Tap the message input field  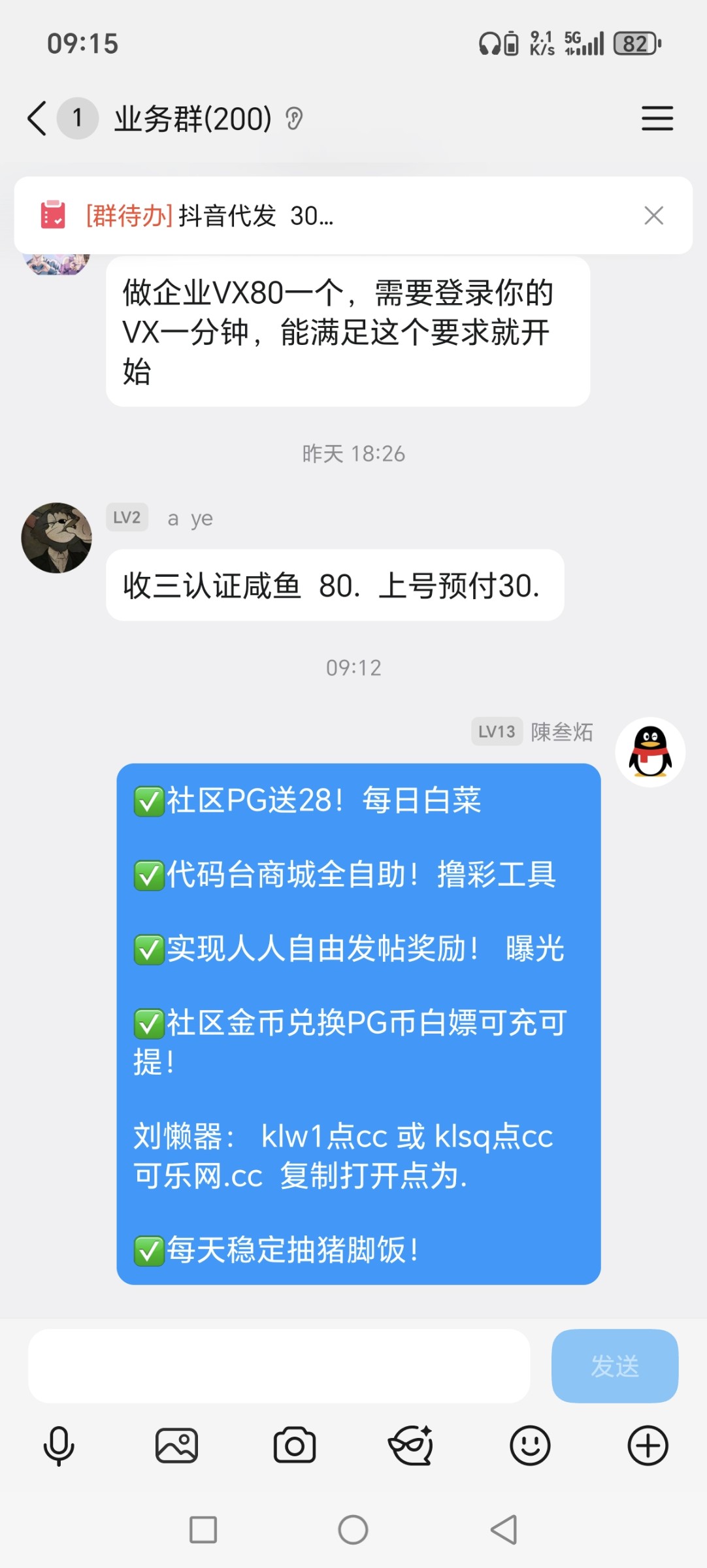pyautogui.click(x=281, y=1367)
